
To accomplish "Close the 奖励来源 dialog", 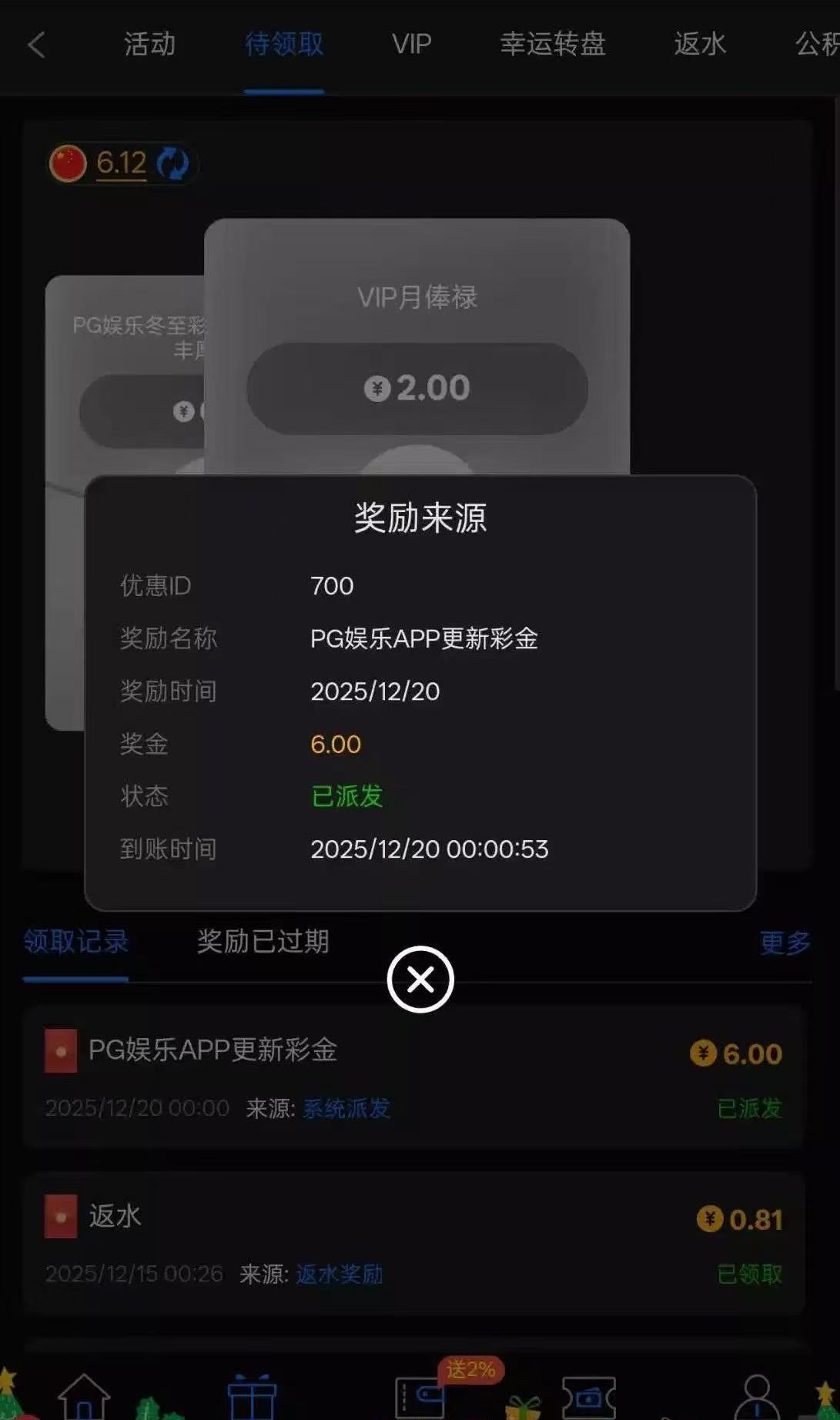I will click(420, 979).
